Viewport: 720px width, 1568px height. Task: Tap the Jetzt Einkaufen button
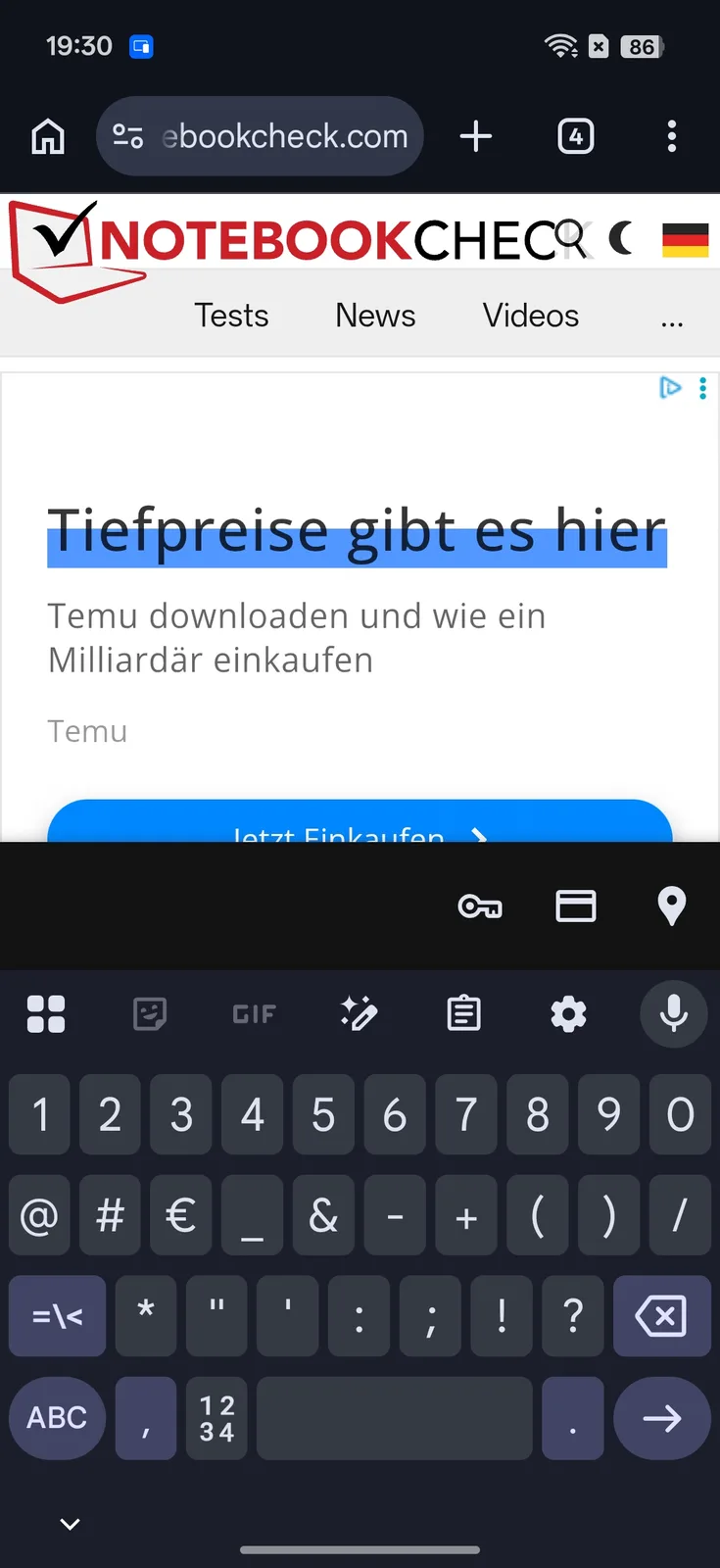pyautogui.click(x=360, y=826)
